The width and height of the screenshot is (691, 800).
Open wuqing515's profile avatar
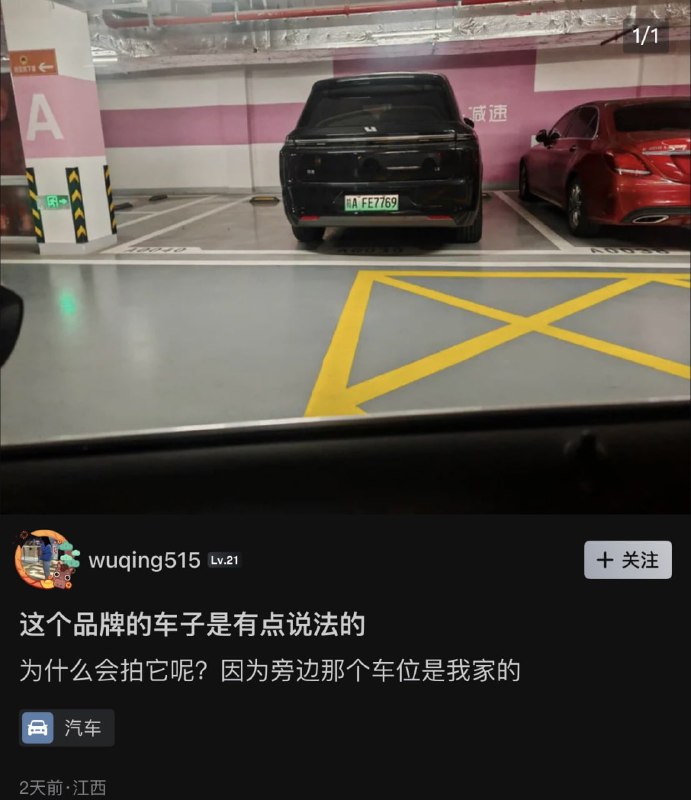pos(46,560)
